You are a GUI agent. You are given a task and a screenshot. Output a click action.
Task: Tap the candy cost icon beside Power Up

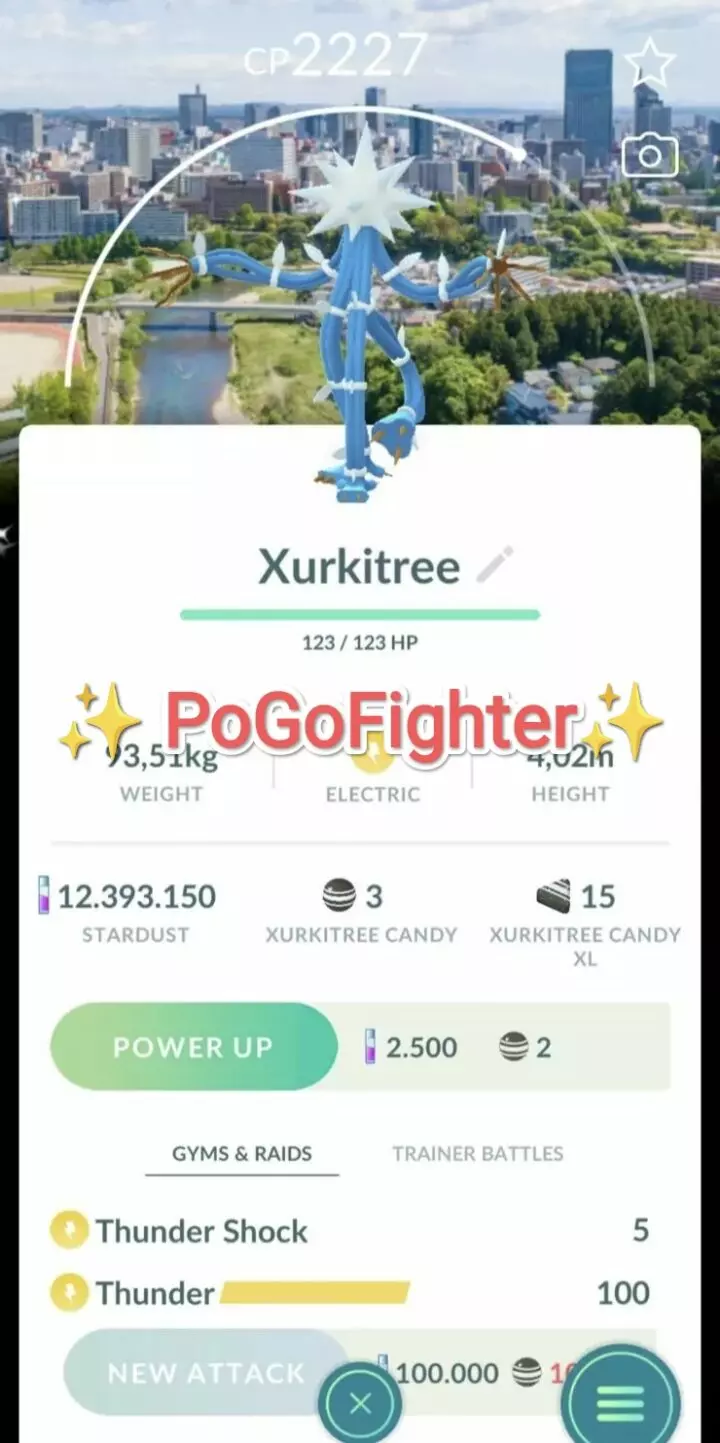pos(513,1047)
